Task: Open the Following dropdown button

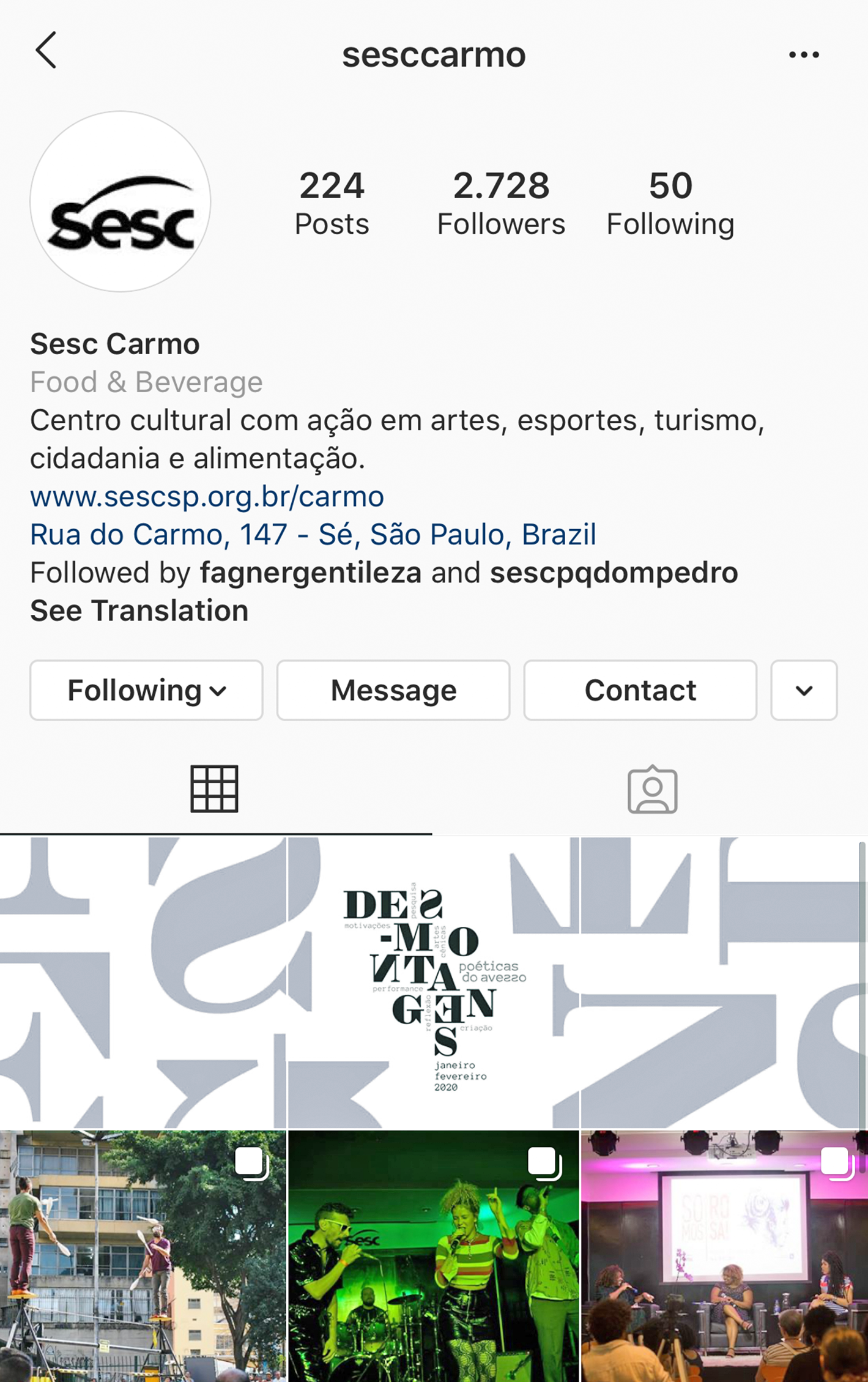Action: 146,690
